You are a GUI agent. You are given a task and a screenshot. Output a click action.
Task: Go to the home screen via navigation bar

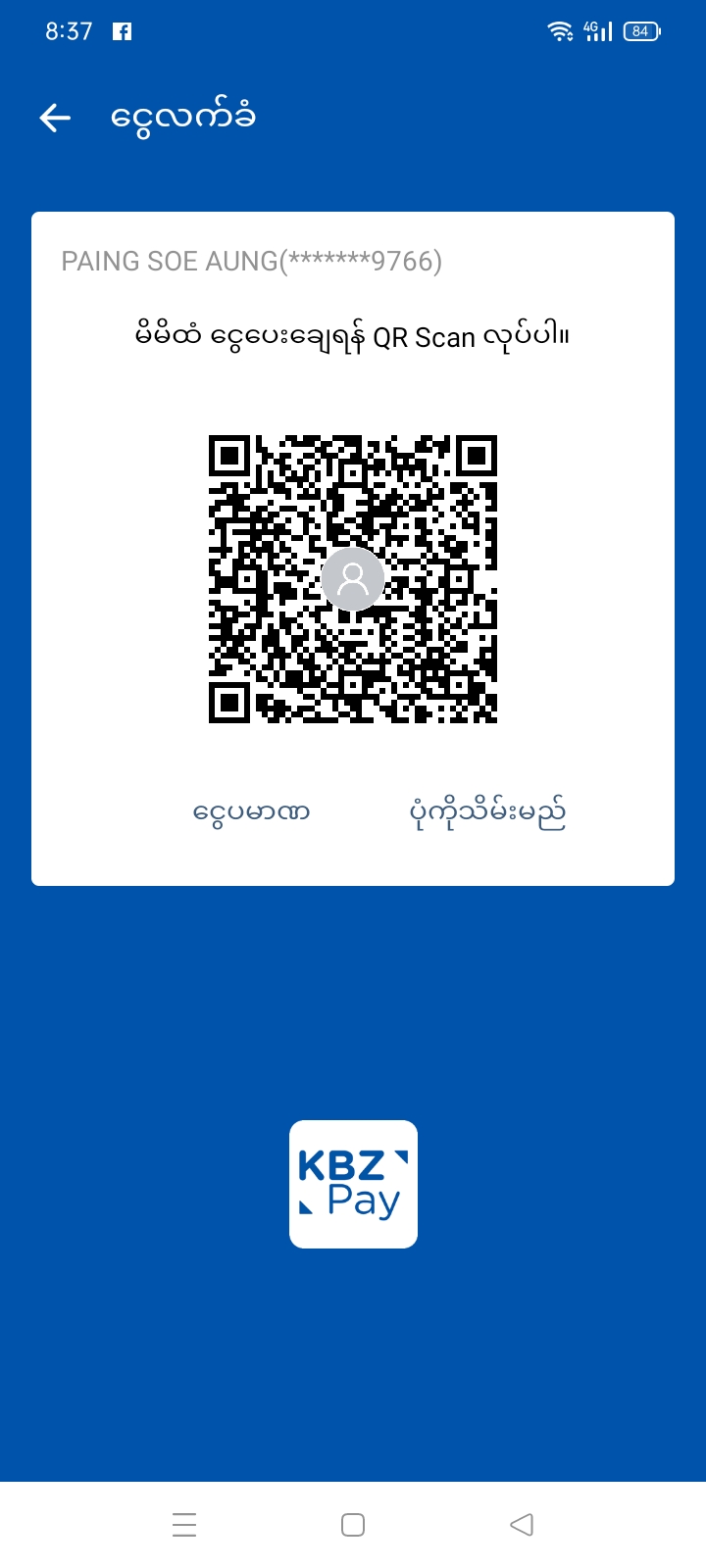click(353, 1525)
